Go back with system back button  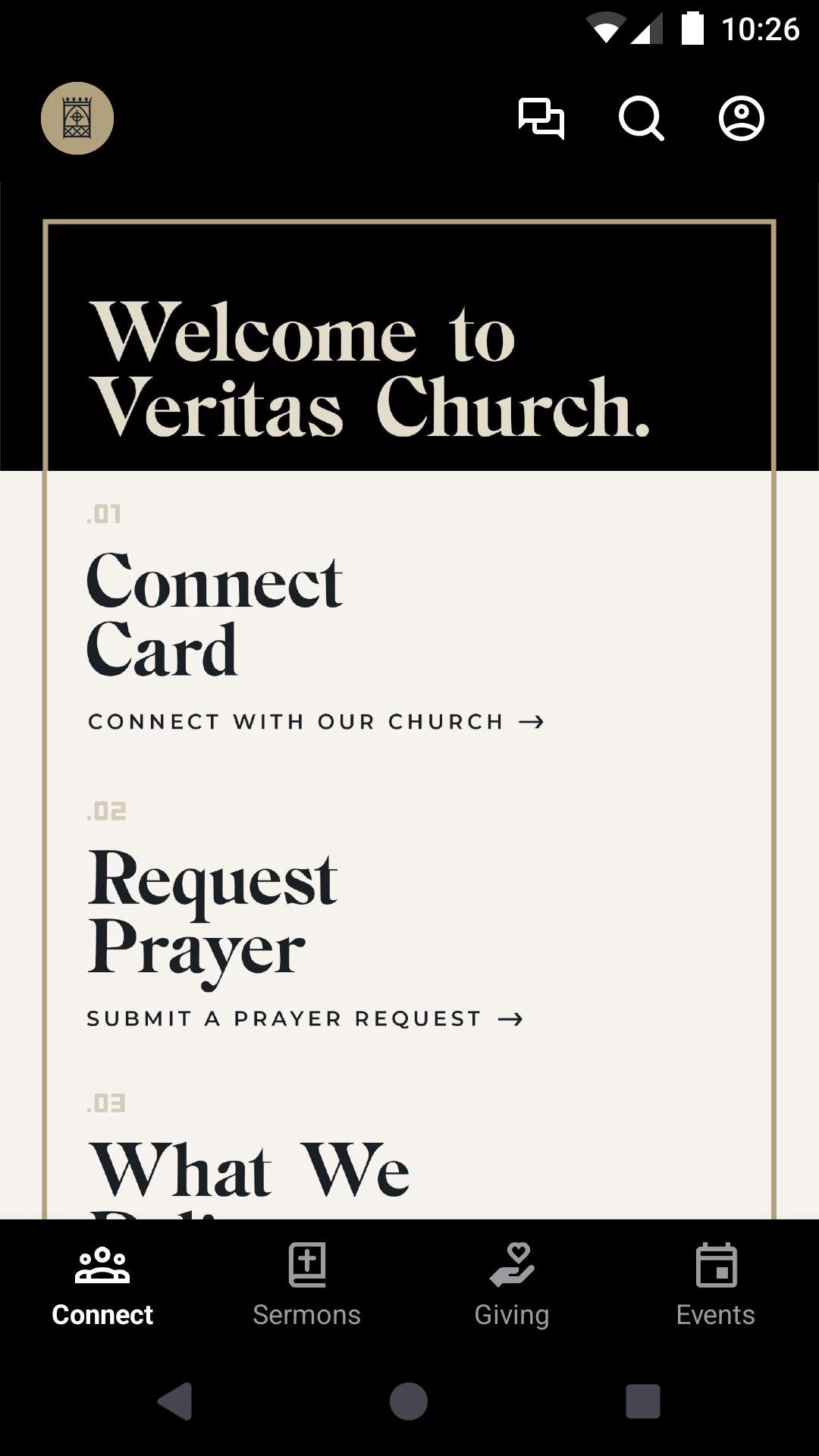point(175,1401)
